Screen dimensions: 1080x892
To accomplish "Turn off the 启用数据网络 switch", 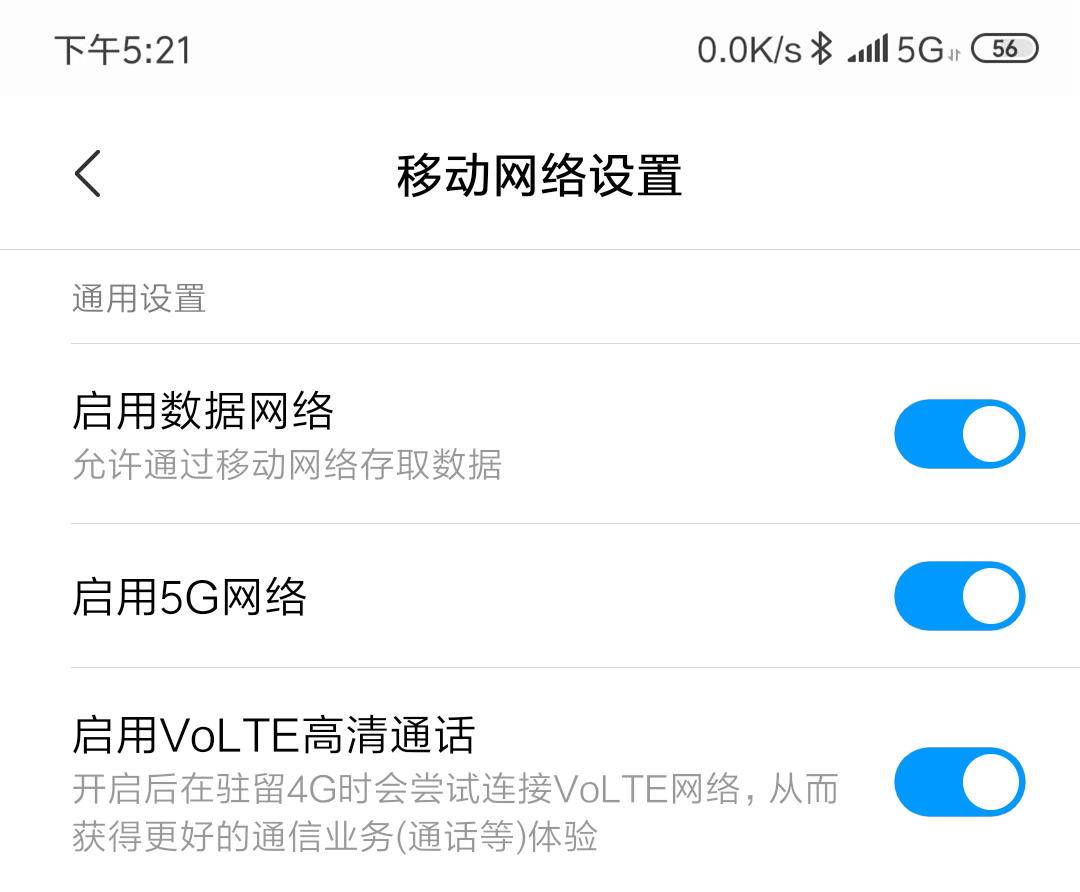I will point(959,434).
